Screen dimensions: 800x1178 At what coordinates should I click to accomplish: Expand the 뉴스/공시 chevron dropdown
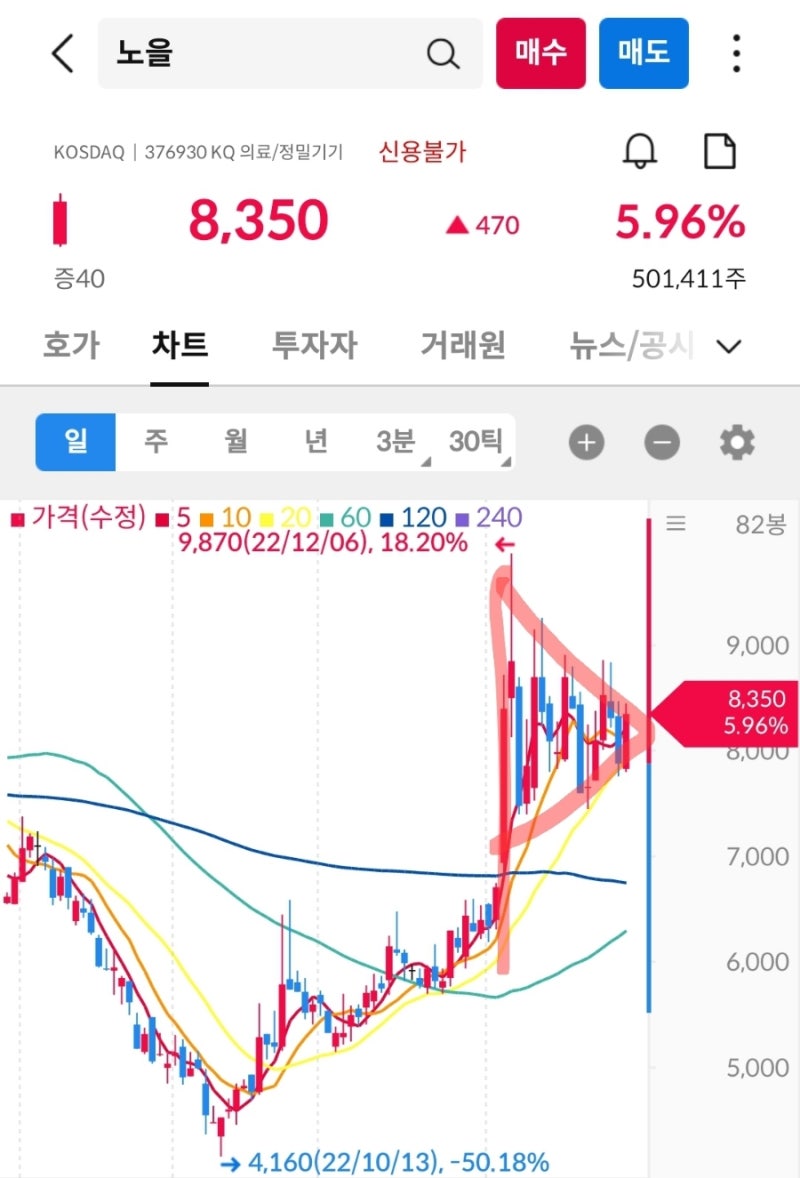[x=729, y=346]
